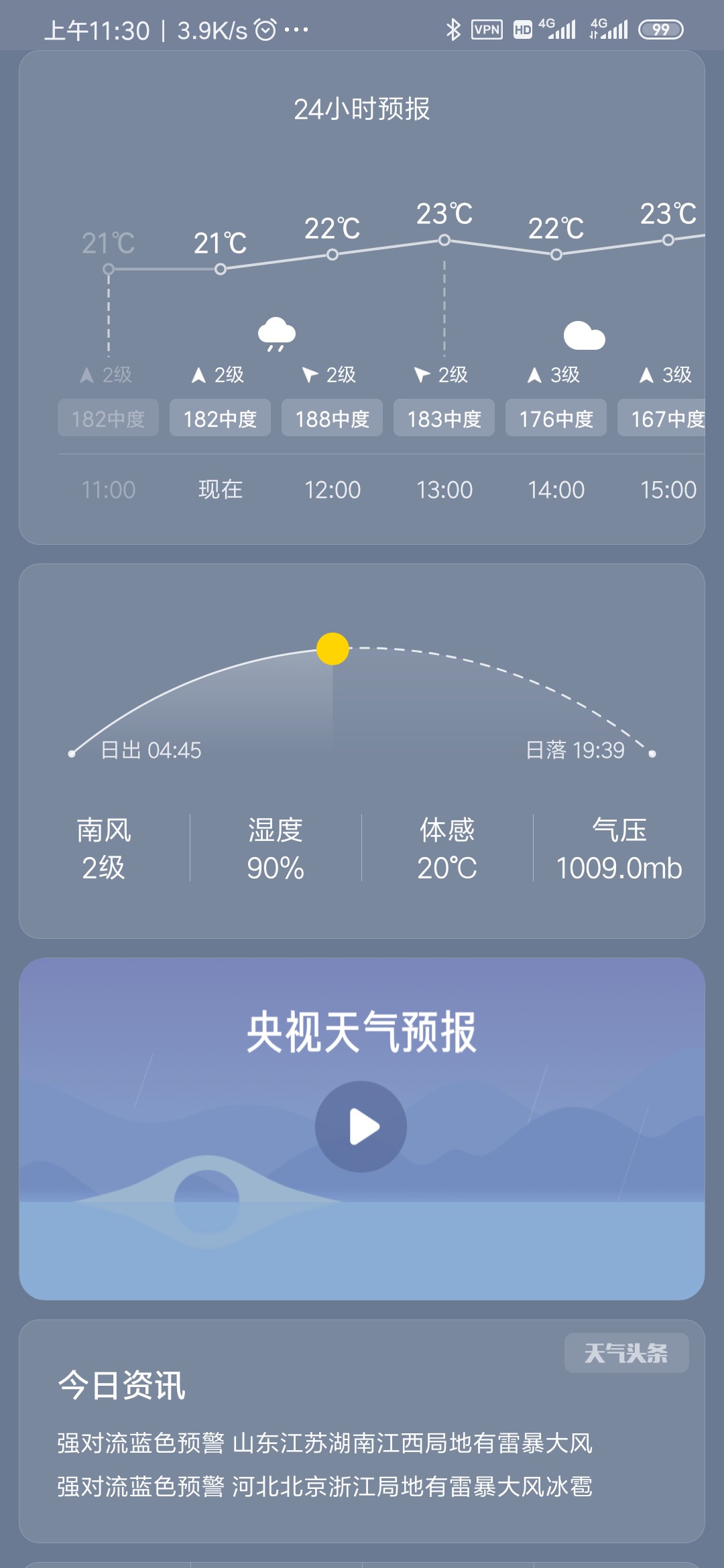This screenshot has height=1568, width=724.
Task: Open the 183中度 air quality chip
Action: (444, 418)
